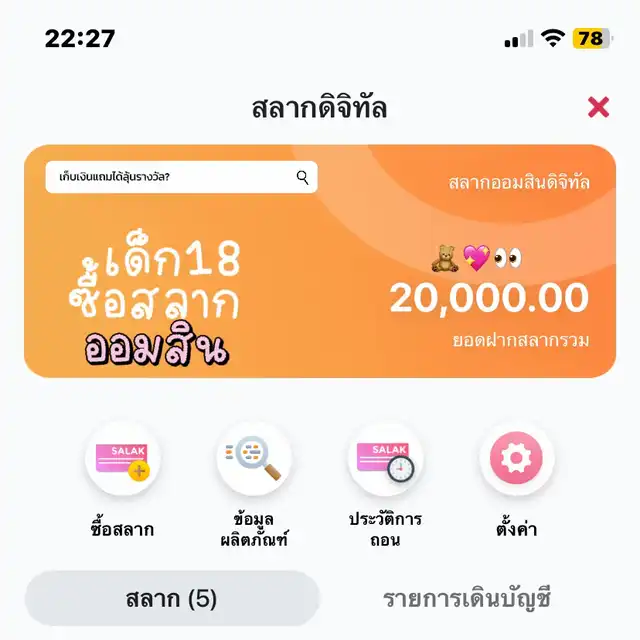
Task: Select the สลาก (5) tab
Action: 172,599
